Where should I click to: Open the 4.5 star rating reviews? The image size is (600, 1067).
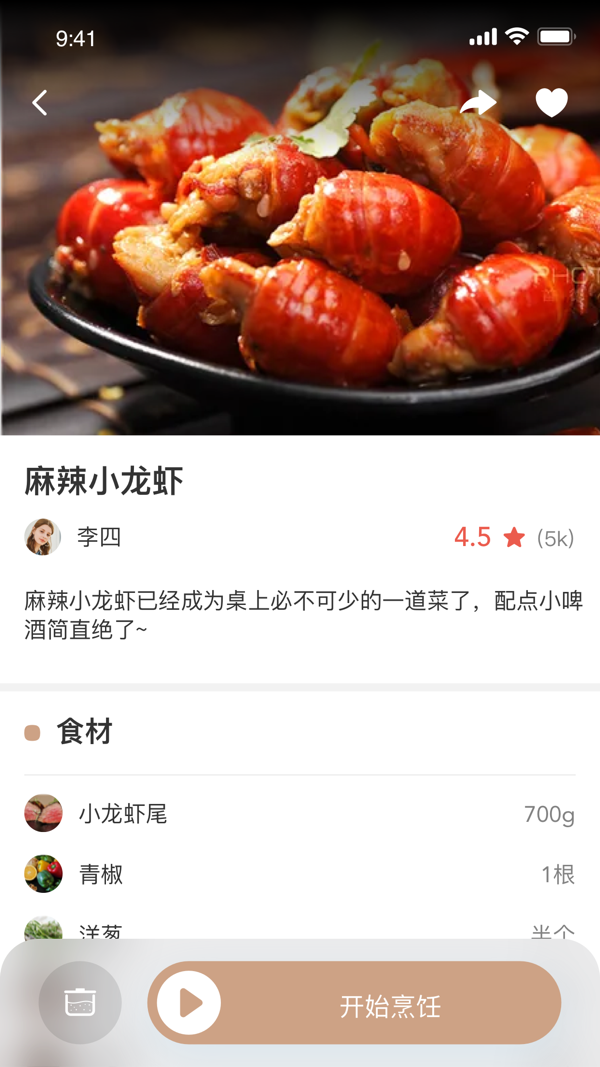513,538
